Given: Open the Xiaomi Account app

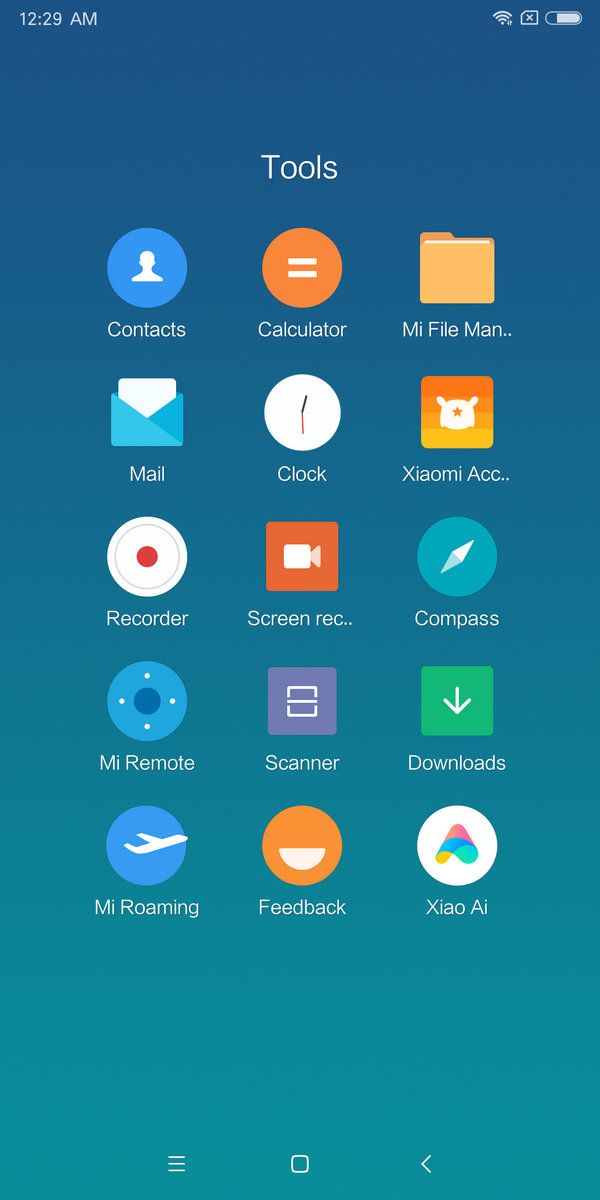Looking at the screenshot, I should [x=457, y=412].
